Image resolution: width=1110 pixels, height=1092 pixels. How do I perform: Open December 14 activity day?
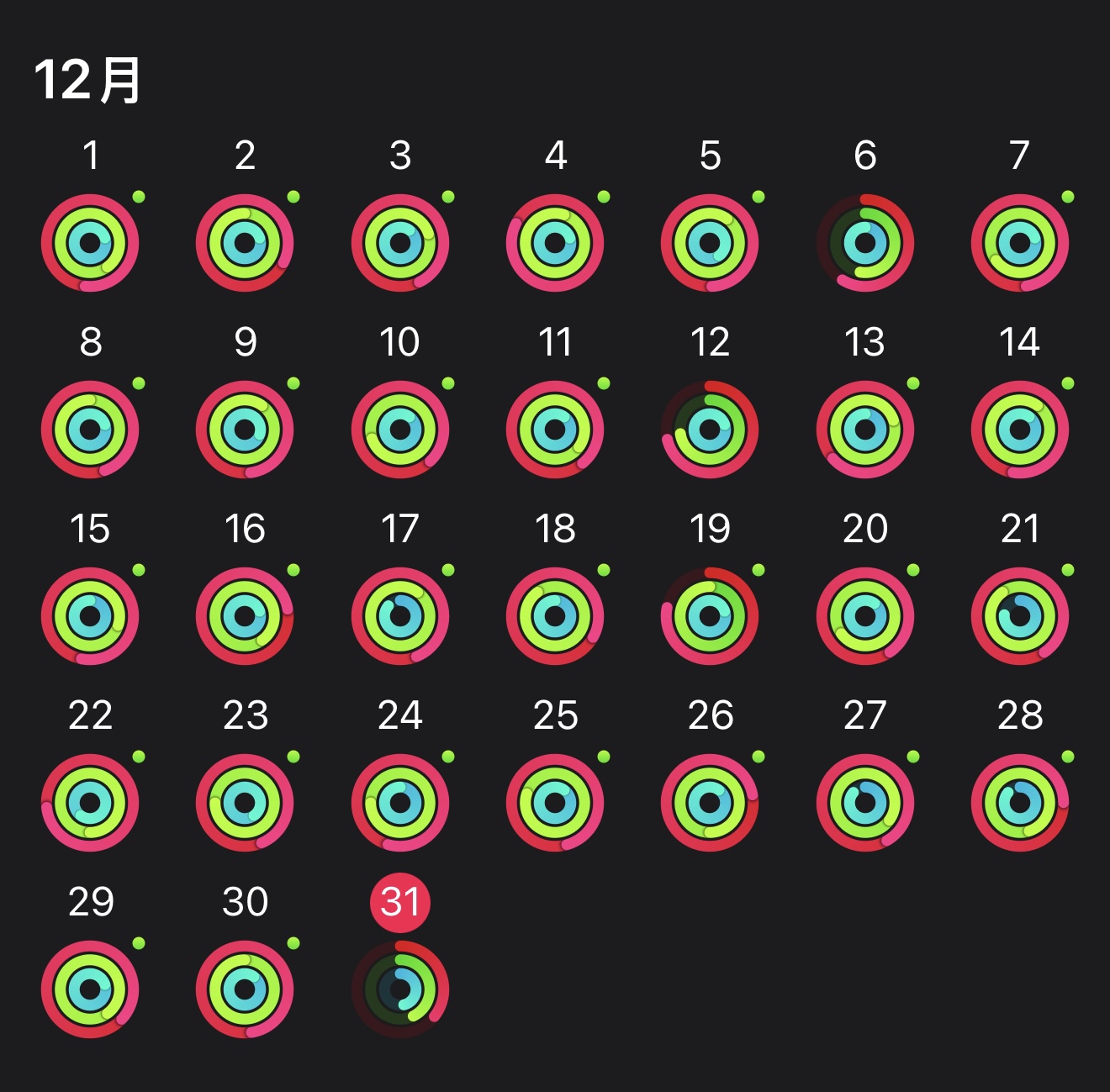(1020, 430)
